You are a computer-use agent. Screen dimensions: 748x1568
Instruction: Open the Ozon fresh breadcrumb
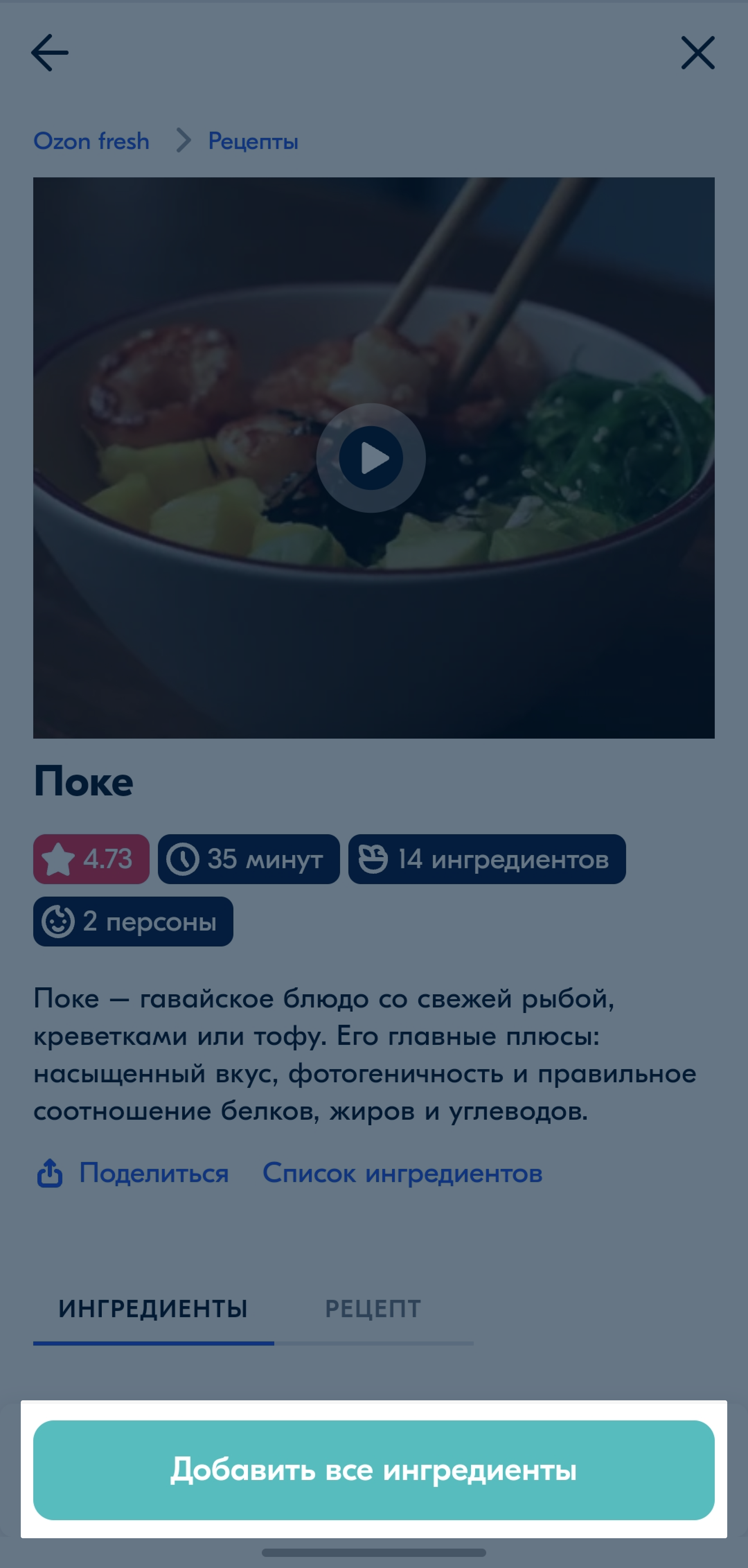(x=91, y=141)
